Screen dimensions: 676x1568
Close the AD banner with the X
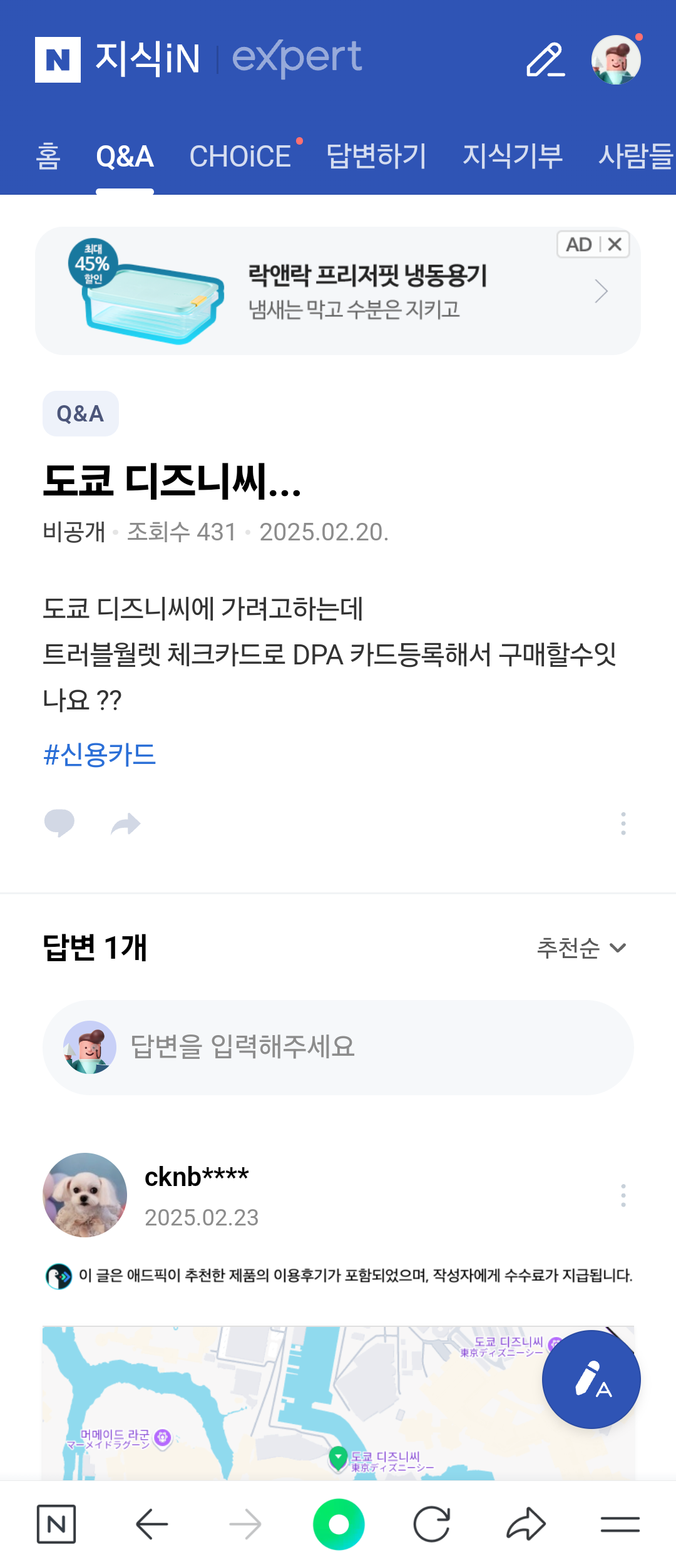click(615, 245)
